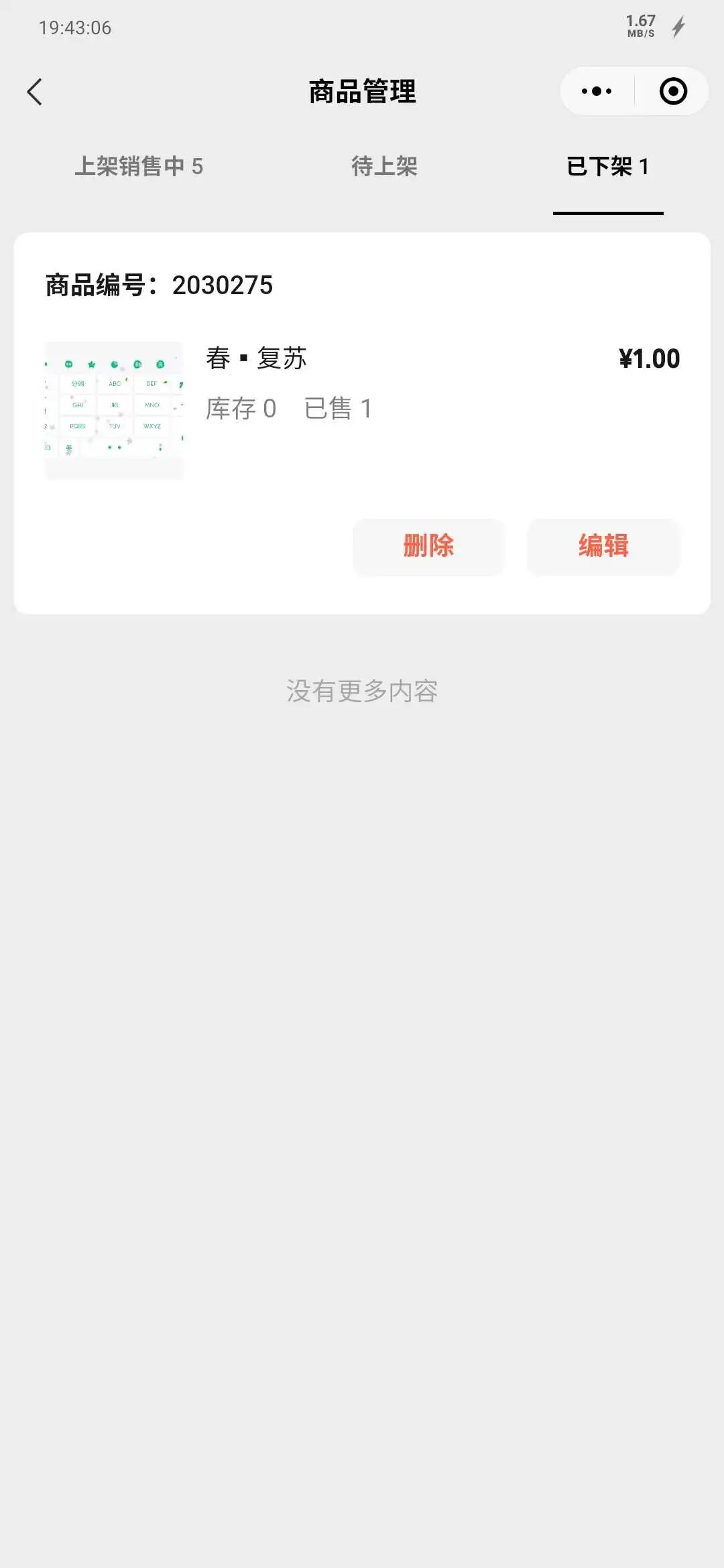Switch to the 待上架 tab
The width and height of the screenshot is (724, 1568).
pyautogui.click(x=385, y=166)
